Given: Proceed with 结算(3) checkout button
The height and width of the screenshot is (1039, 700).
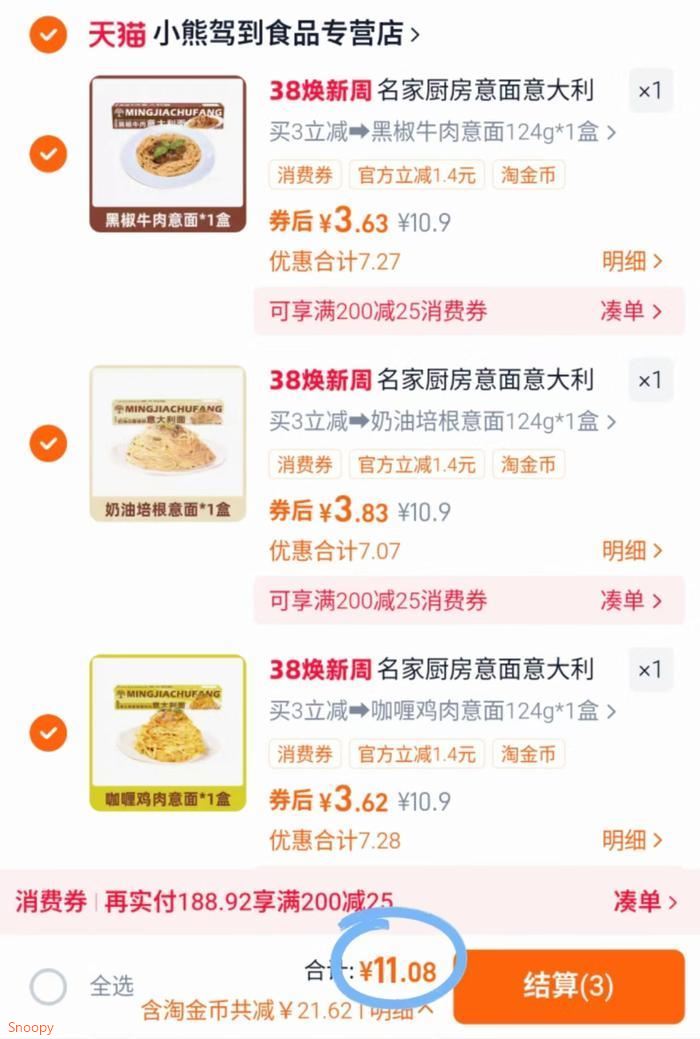Looking at the screenshot, I should pyautogui.click(x=568, y=986).
